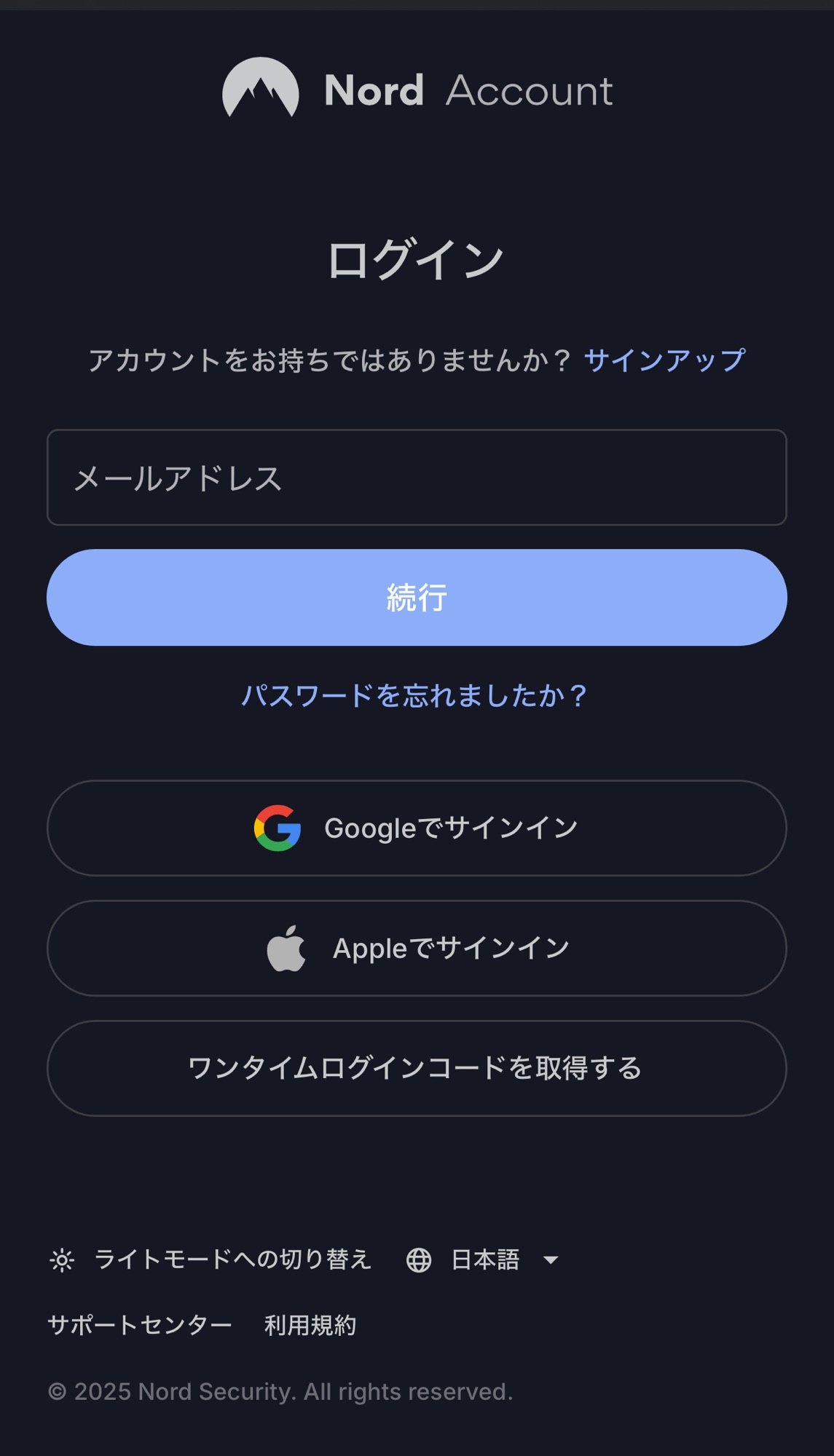The width and height of the screenshot is (834, 1456).
Task: Open the パスワードを忘れましたか？ link
Action: (415, 696)
